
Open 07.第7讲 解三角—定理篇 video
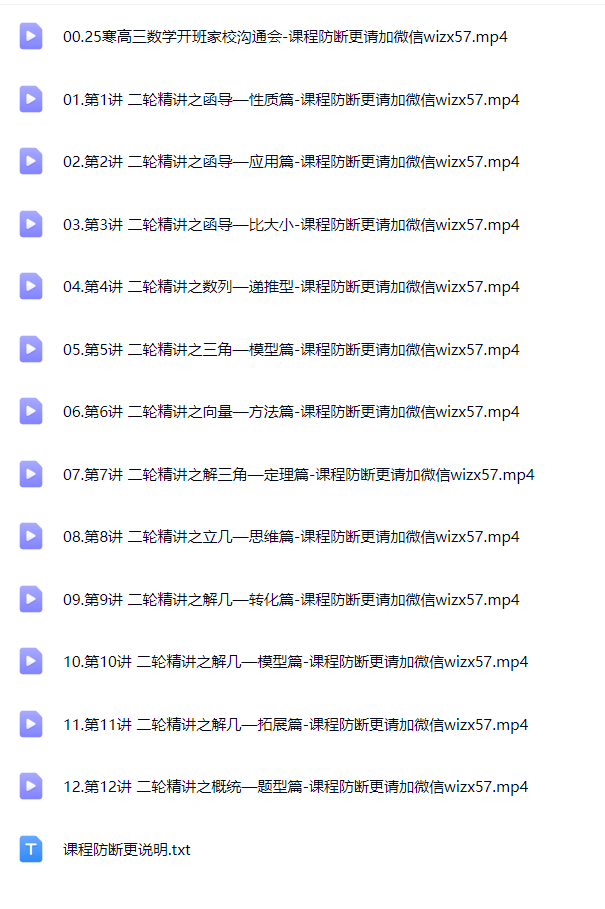(298, 475)
